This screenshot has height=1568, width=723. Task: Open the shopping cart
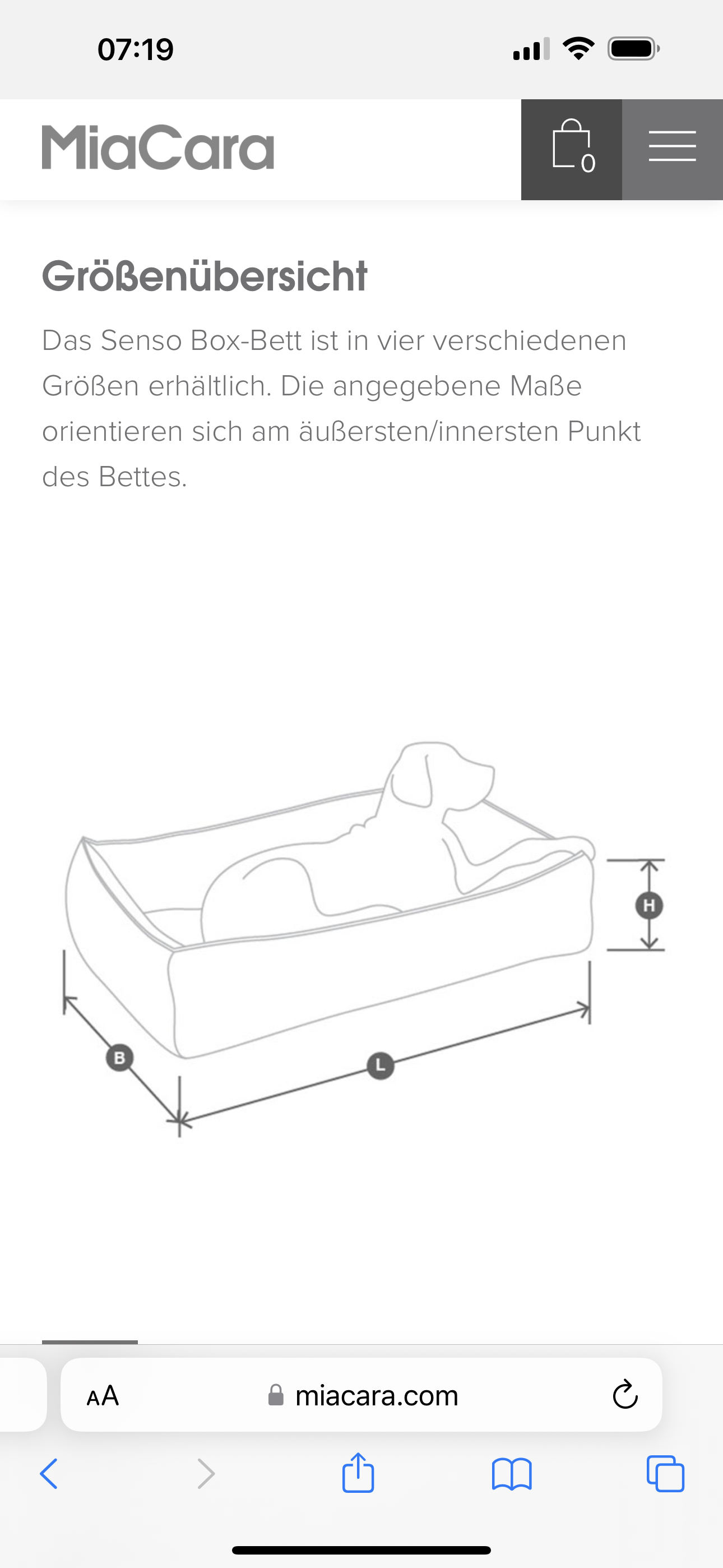coord(571,149)
